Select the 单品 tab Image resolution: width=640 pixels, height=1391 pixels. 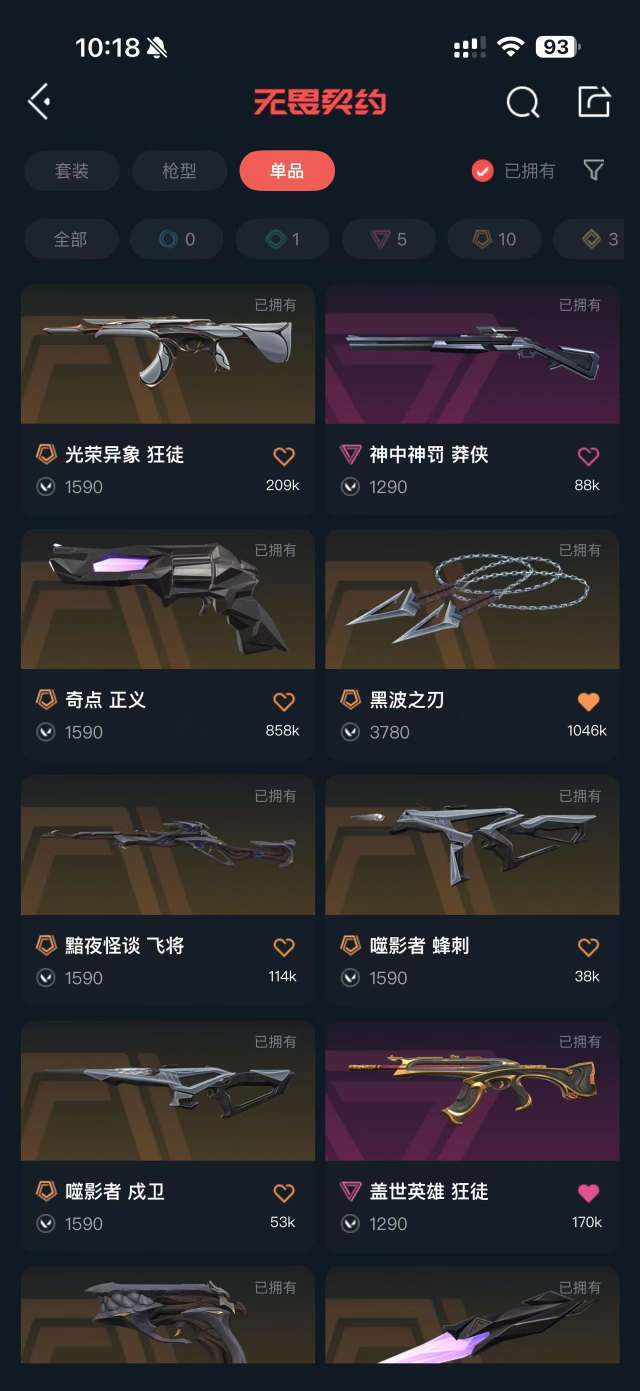287,171
